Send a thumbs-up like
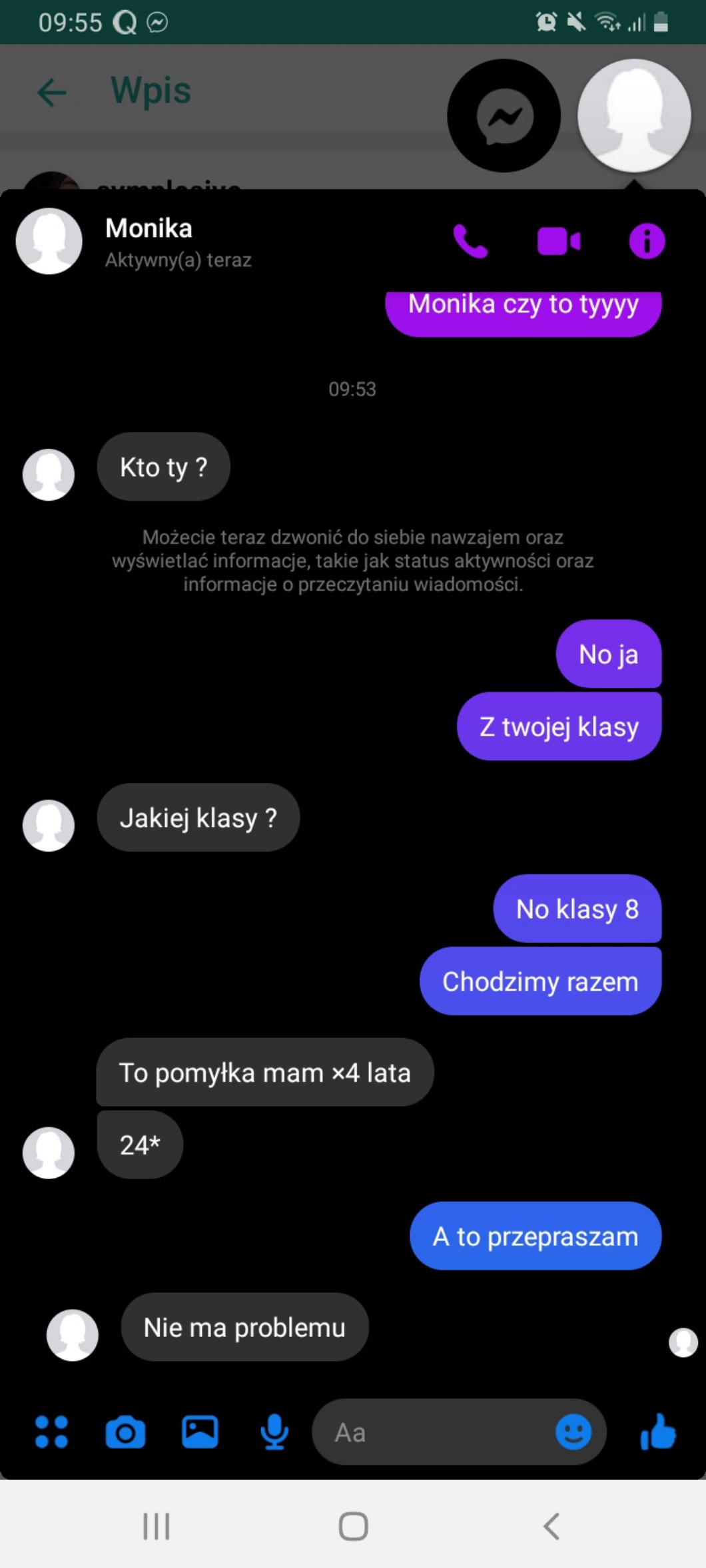Image resolution: width=706 pixels, height=1568 pixels. [x=658, y=1432]
